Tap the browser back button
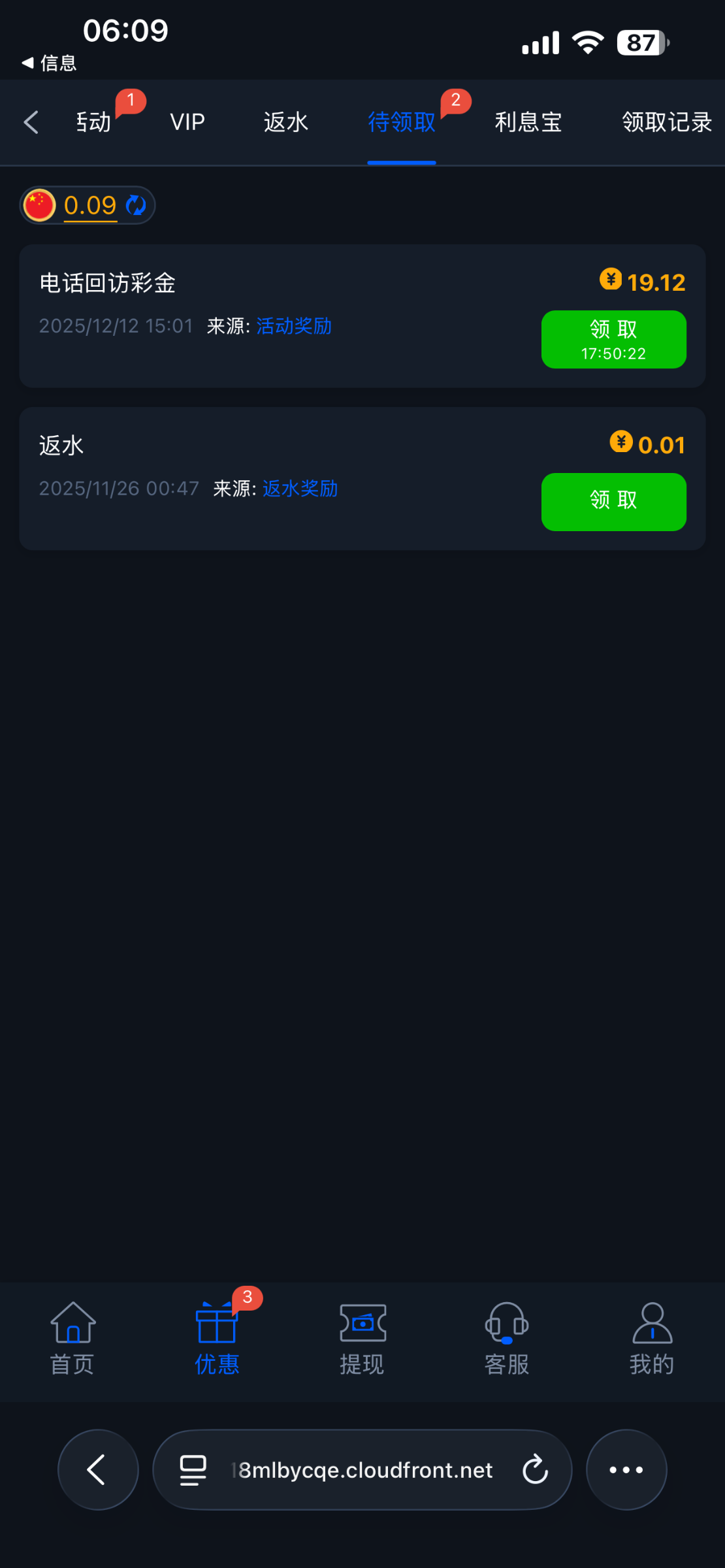This screenshot has width=725, height=1568. (98, 1470)
